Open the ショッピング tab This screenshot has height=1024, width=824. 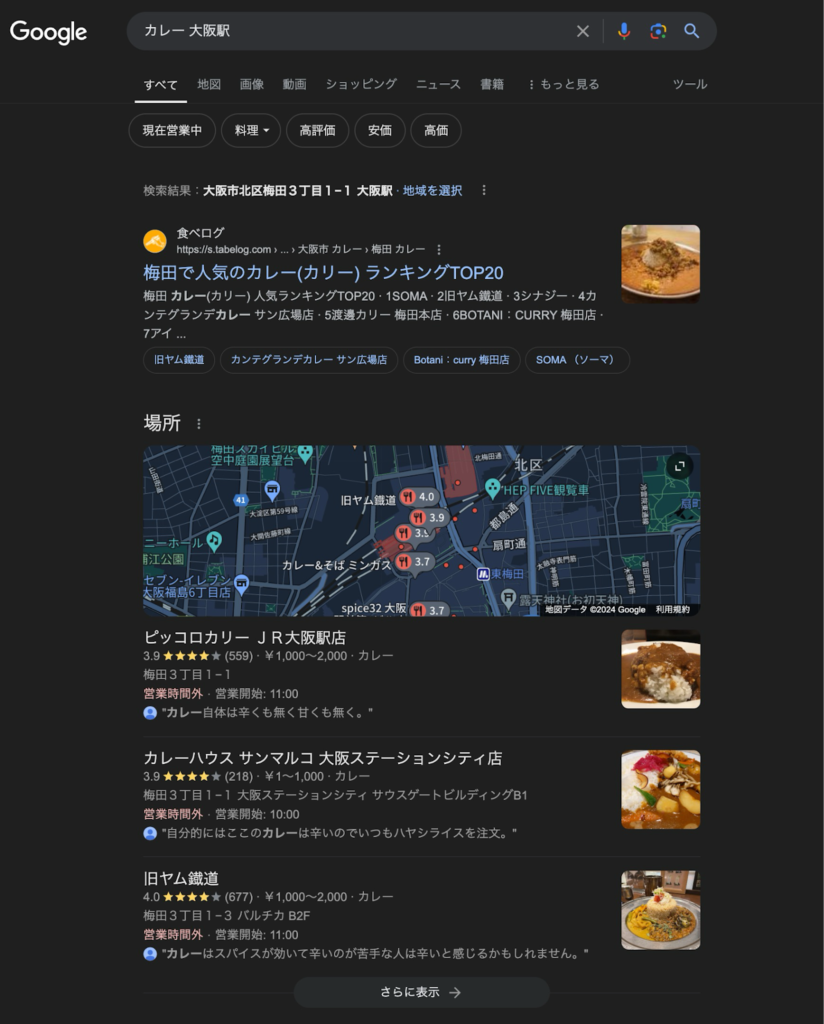pos(361,85)
